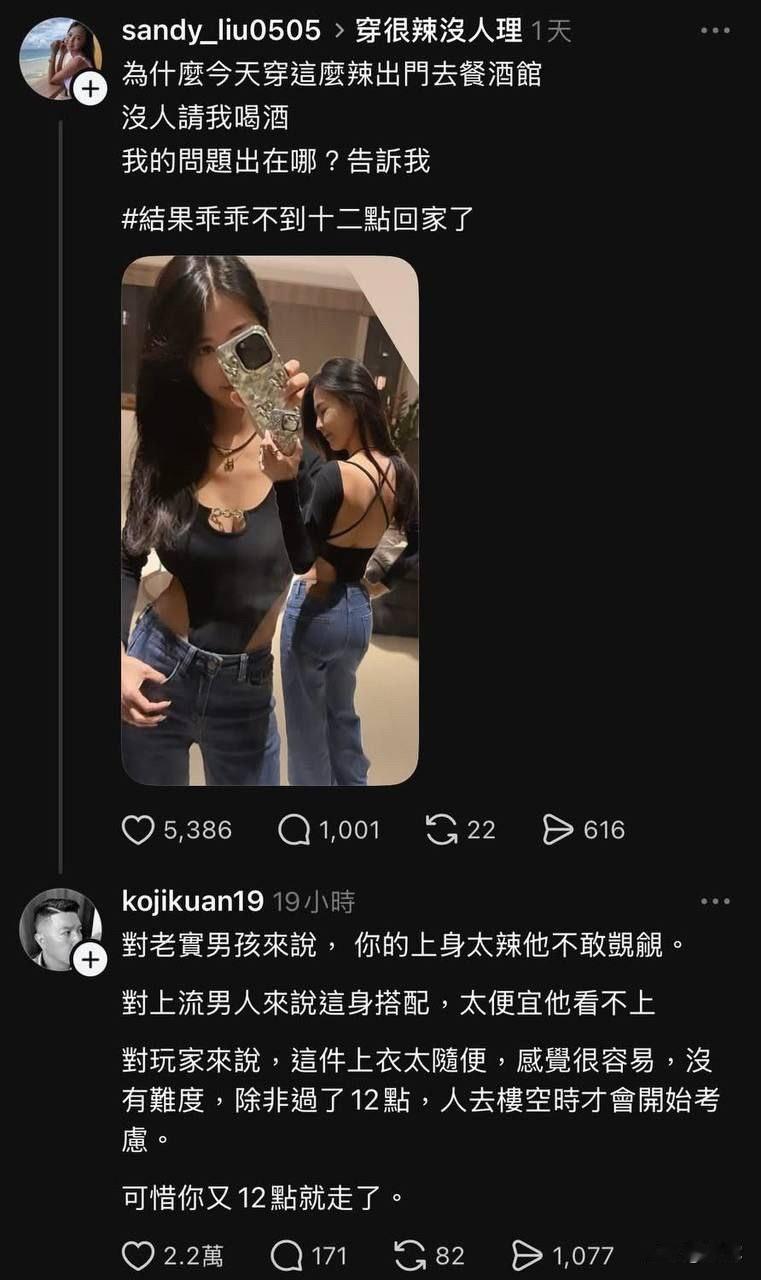Open the 穿很辣沒人理 community page
Screen dimensions: 761x1280
click(x=438, y=31)
